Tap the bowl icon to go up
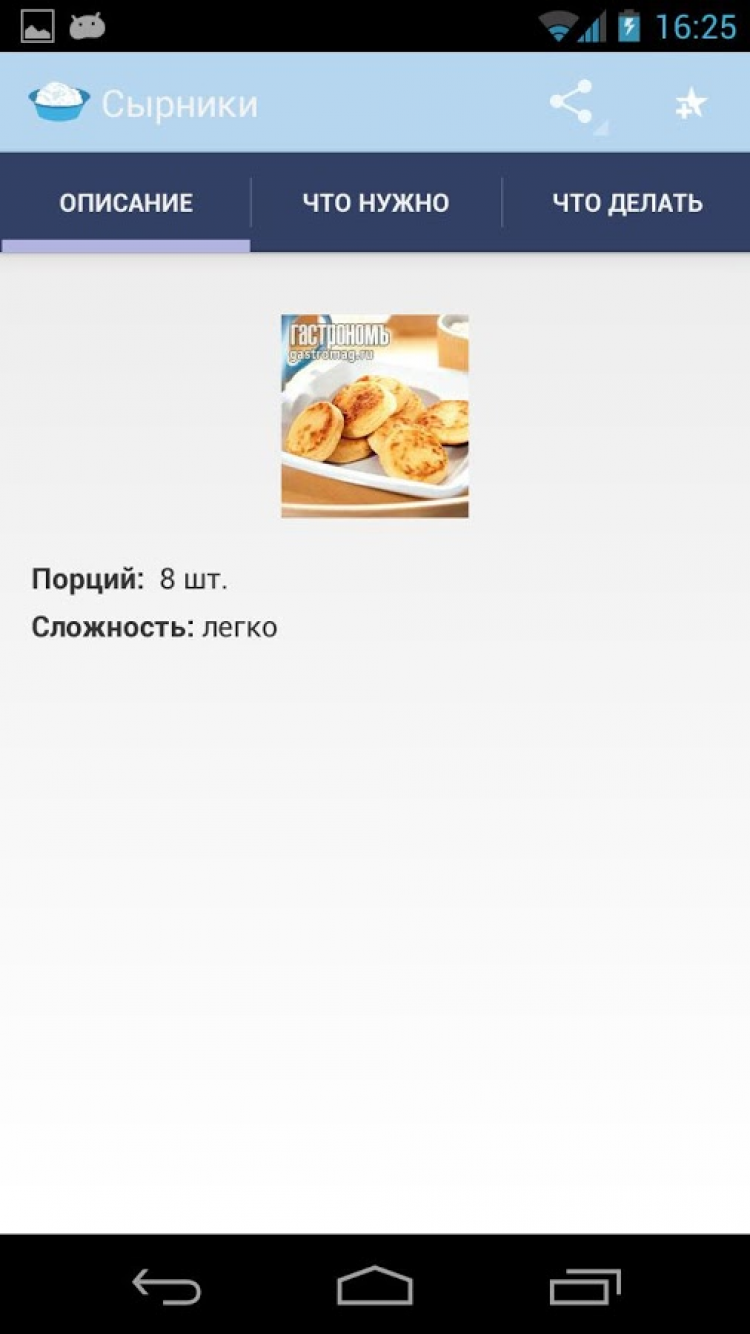 59,103
